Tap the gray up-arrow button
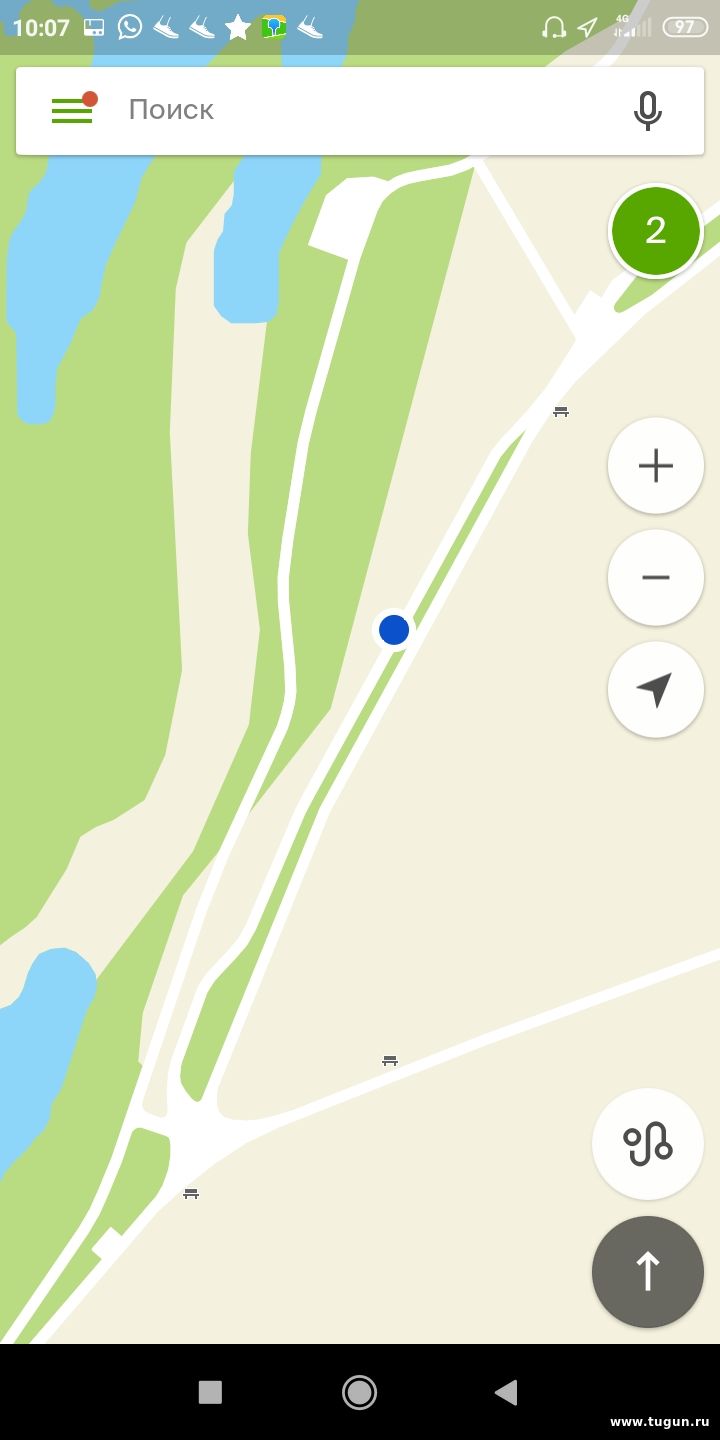720x1440 pixels. (648, 1272)
